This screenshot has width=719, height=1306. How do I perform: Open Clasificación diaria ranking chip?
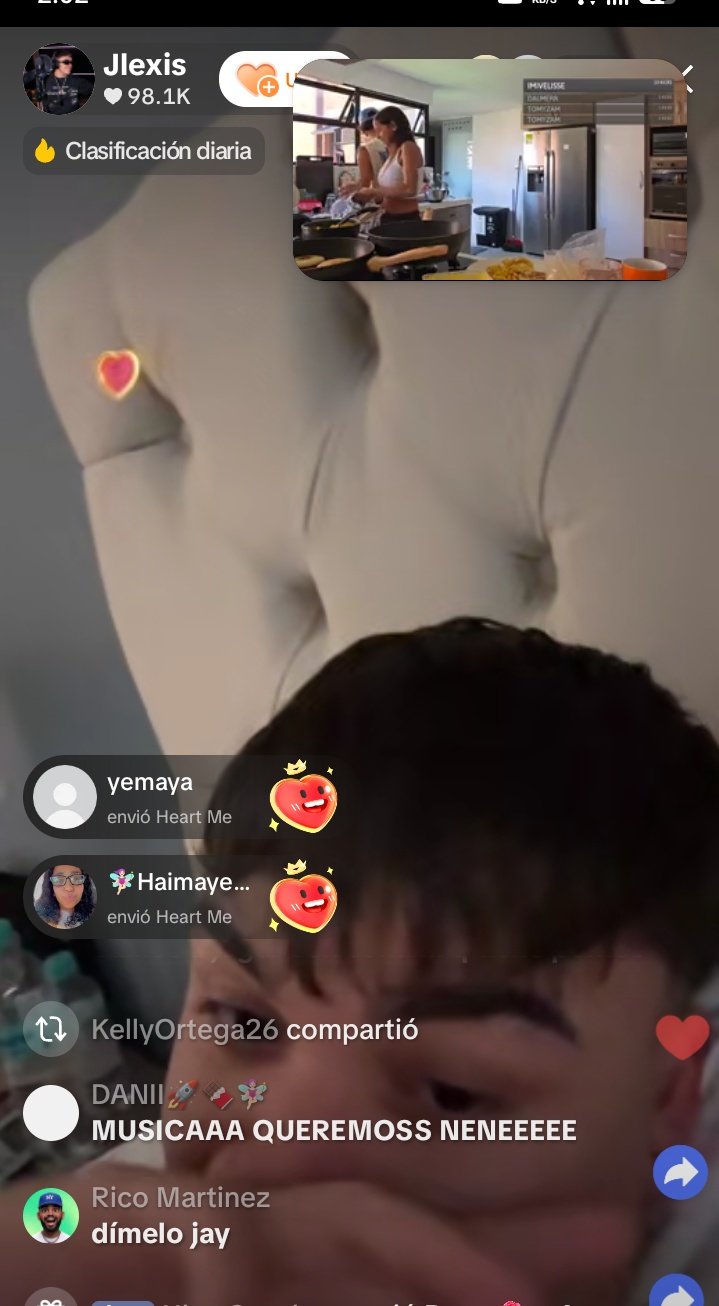(x=144, y=151)
